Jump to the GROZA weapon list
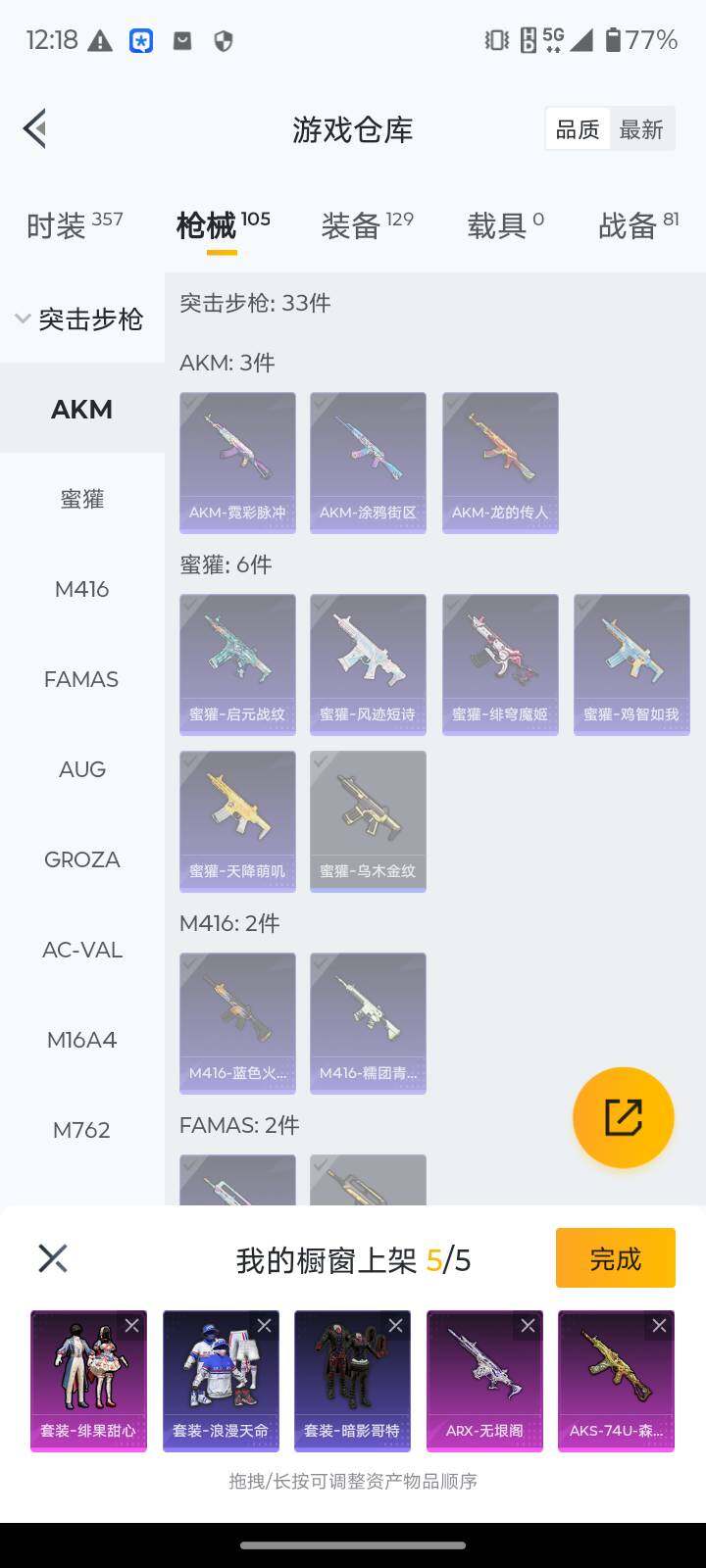The image size is (706, 1568). (x=81, y=859)
